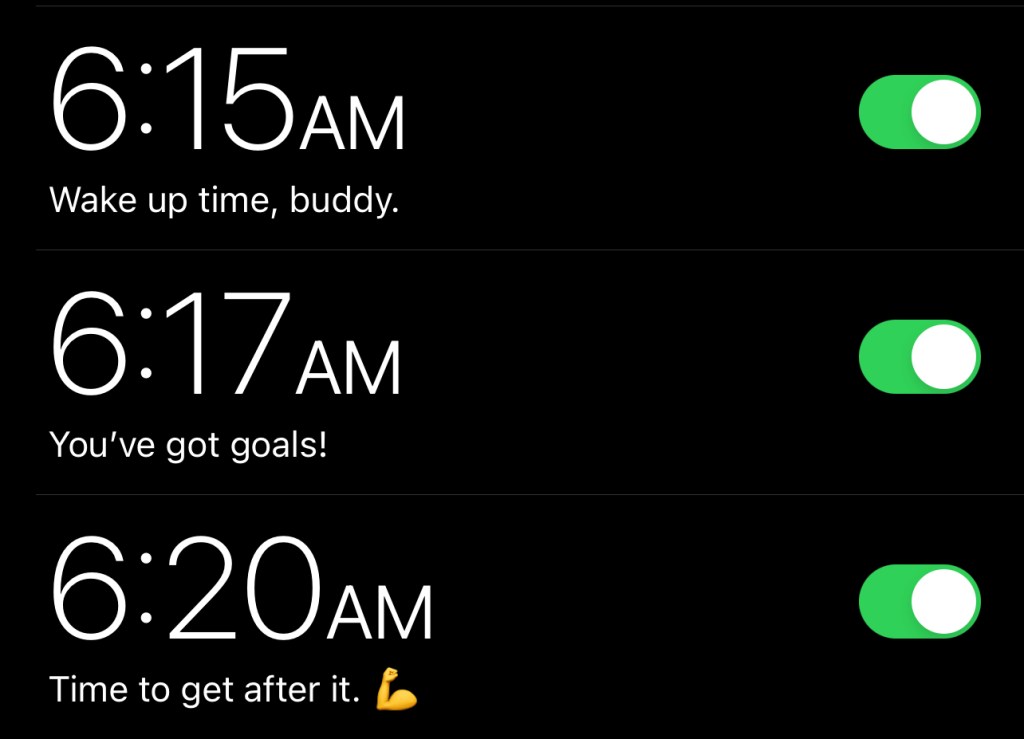
Task: Disable the 6:17 AM alarm switch
Action: tap(919, 357)
